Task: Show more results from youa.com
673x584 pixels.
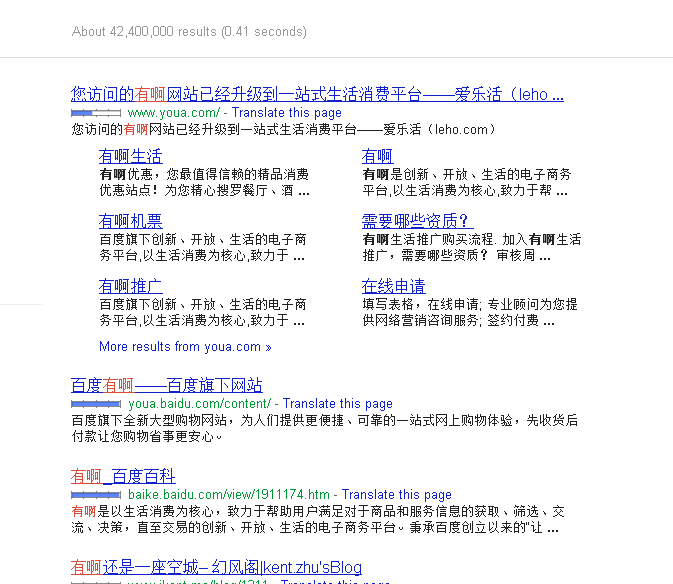Action: click(x=185, y=347)
